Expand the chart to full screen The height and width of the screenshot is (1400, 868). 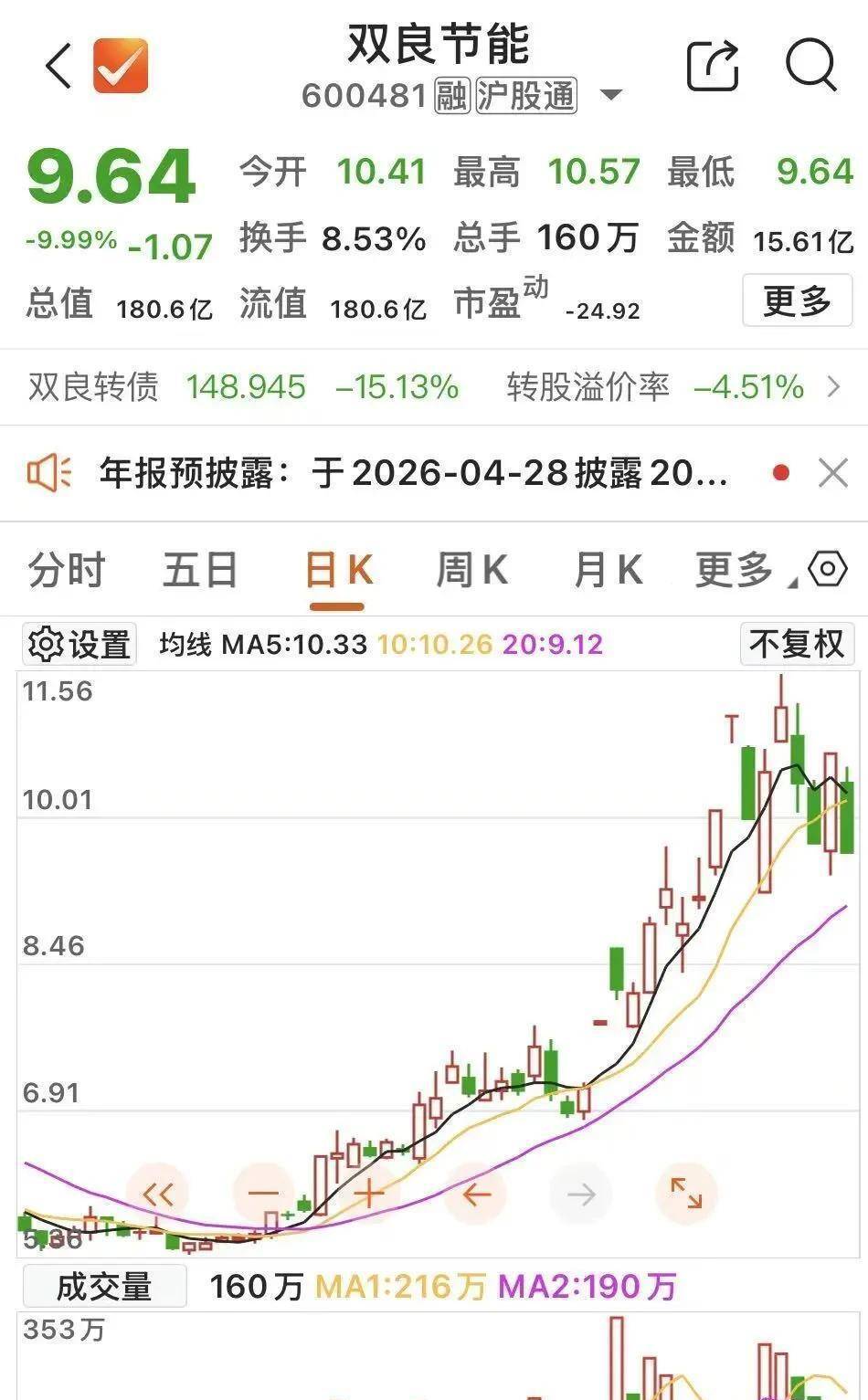pyautogui.click(x=686, y=1194)
